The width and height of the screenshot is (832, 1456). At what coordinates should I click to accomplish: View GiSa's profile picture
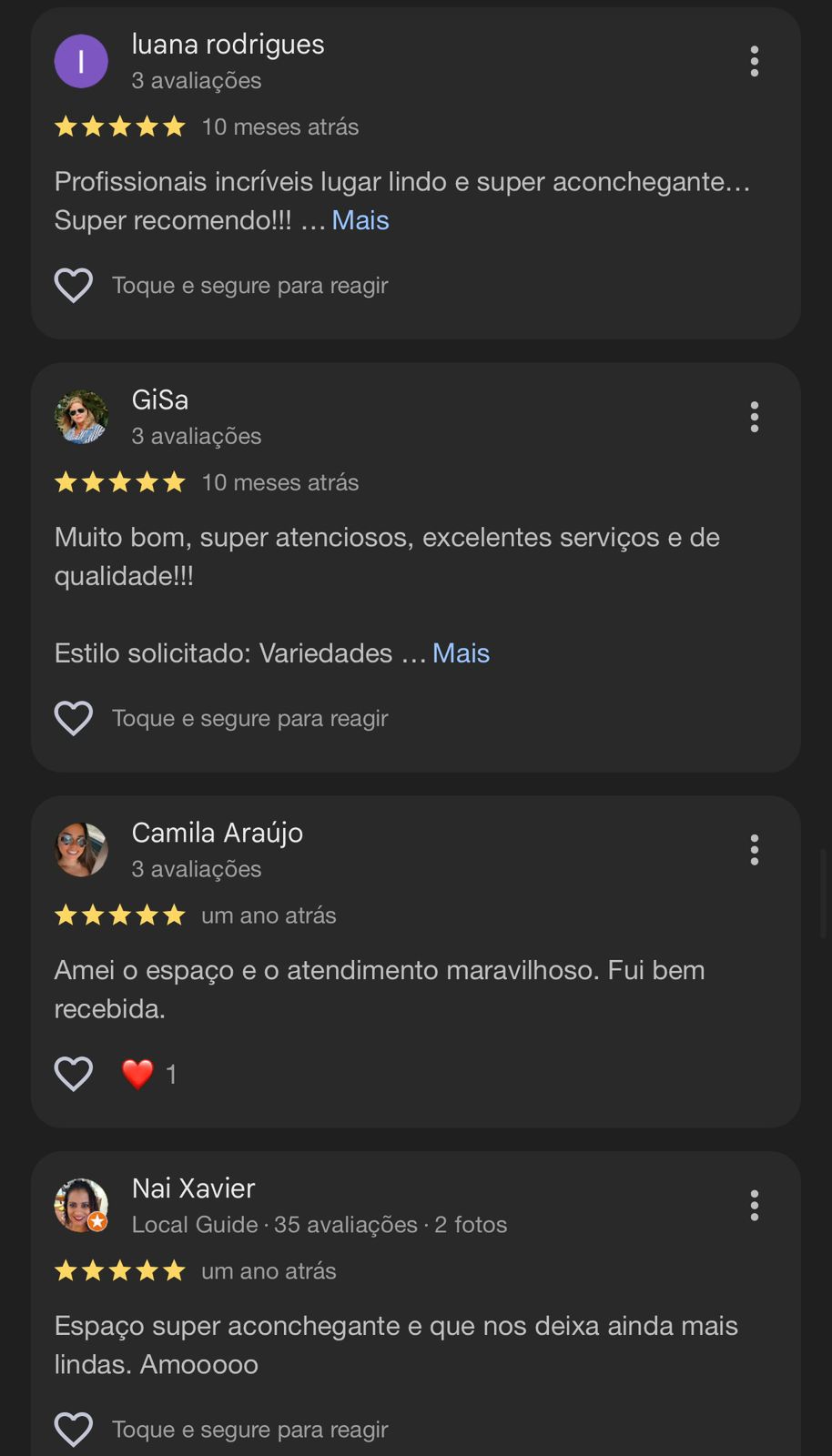pos(81,417)
